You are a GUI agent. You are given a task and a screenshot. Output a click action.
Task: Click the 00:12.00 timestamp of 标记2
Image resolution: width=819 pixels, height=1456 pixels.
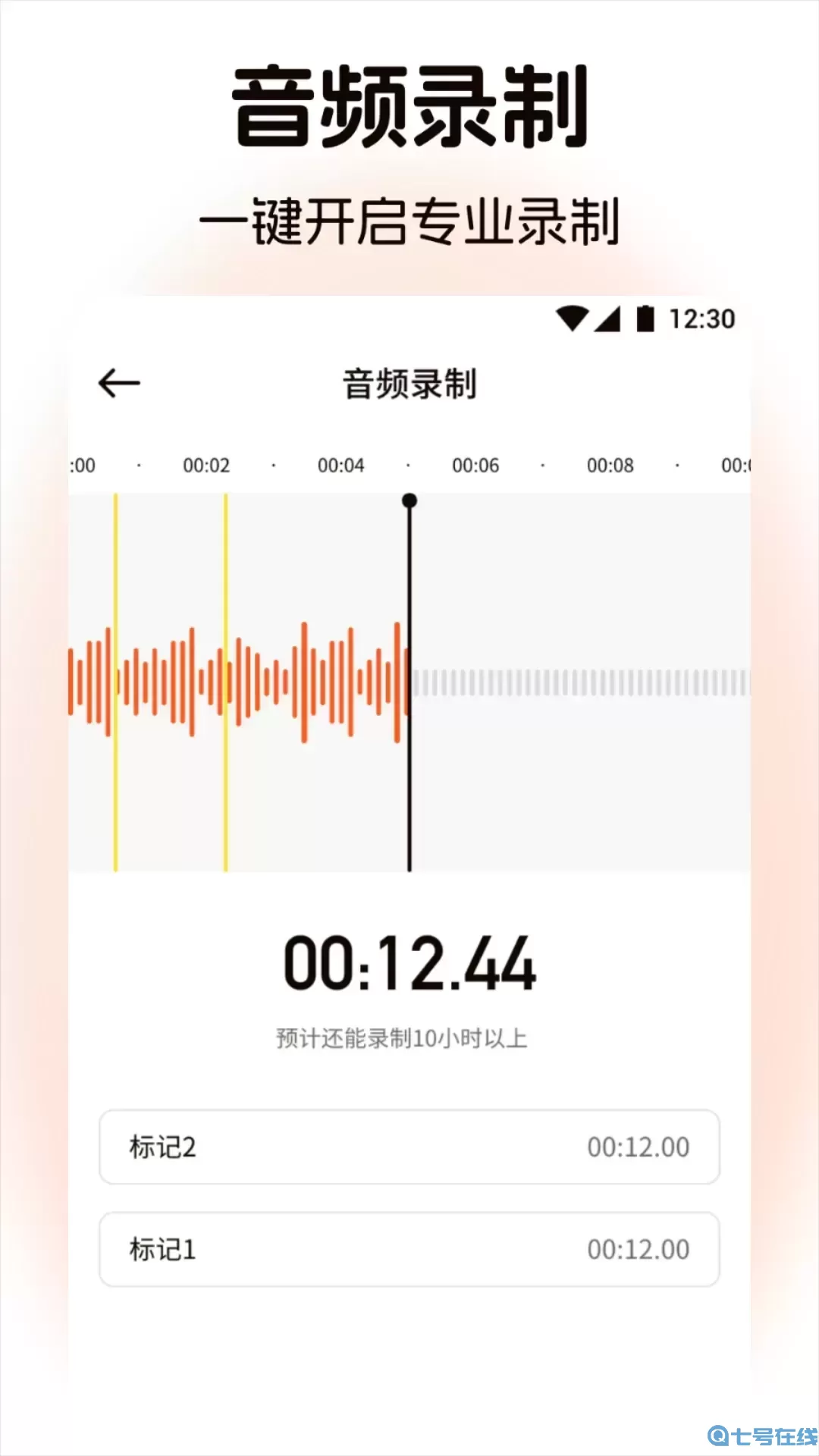(639, 1147)
